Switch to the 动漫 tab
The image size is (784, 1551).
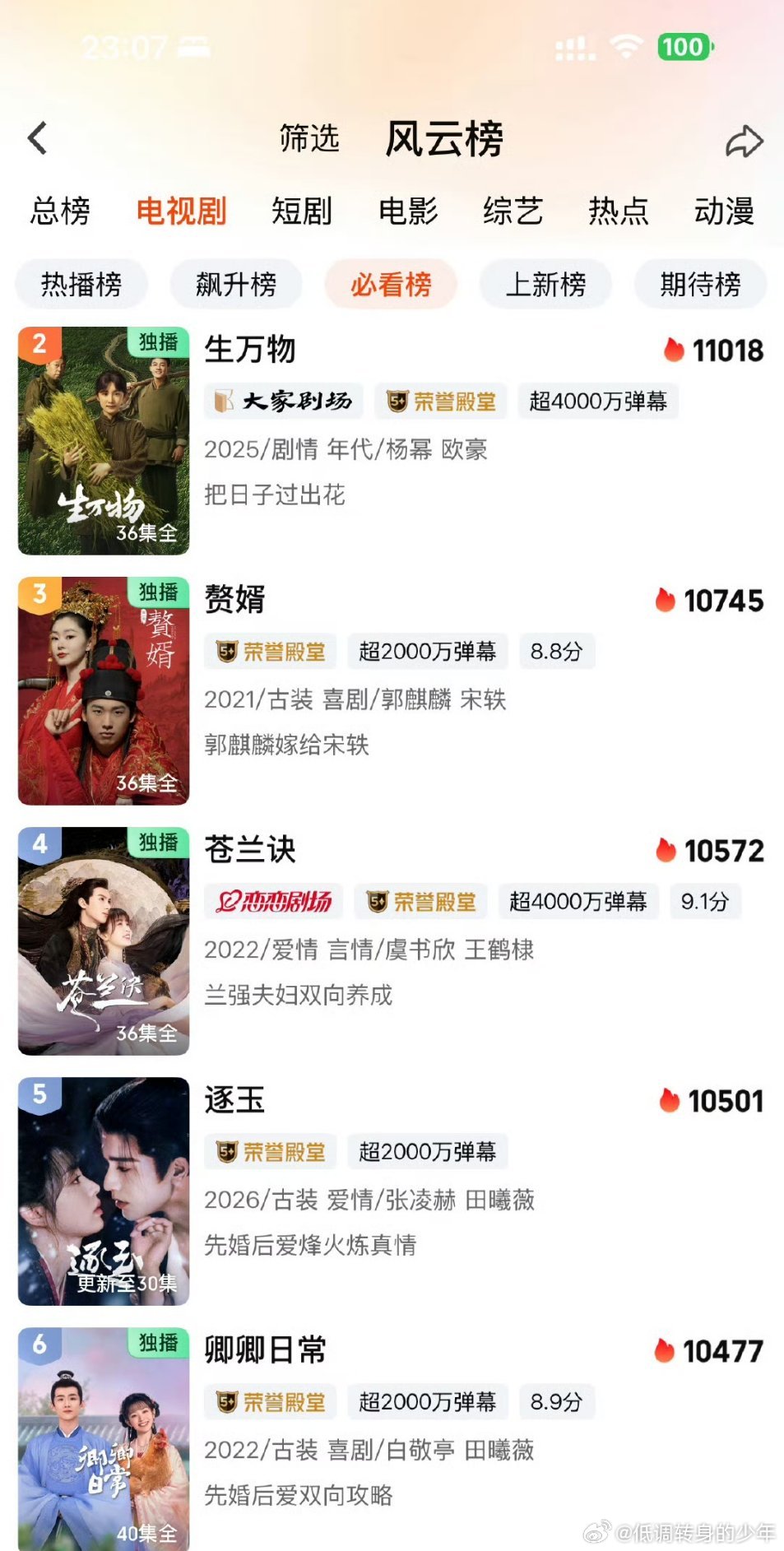(x=724, y=211)
